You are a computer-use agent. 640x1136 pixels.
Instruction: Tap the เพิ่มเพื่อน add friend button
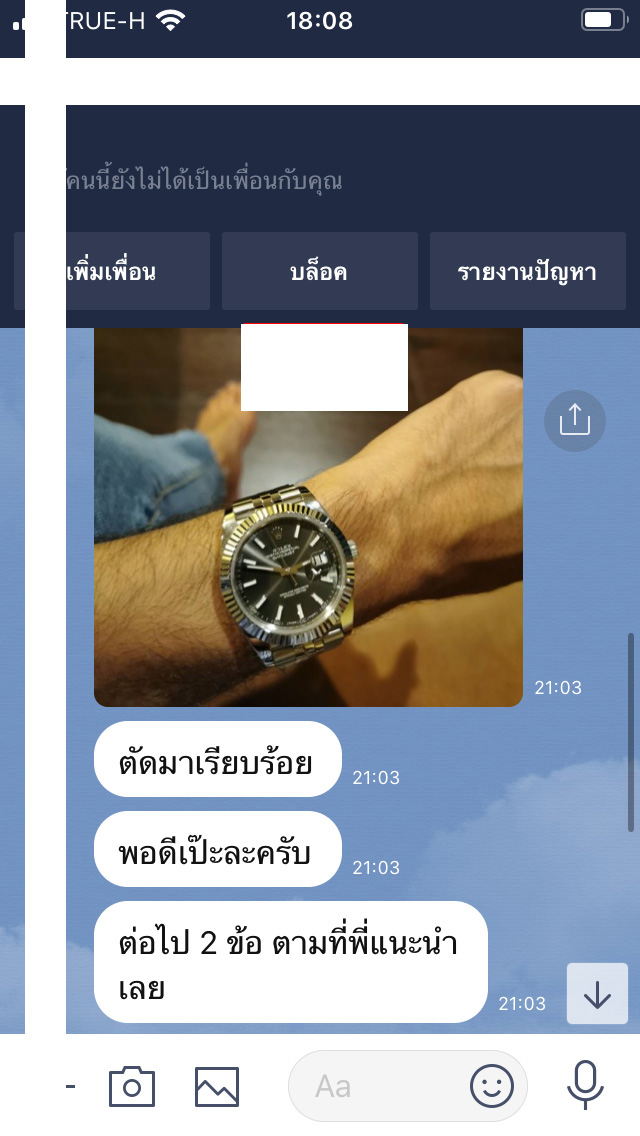tap(112, 271)
